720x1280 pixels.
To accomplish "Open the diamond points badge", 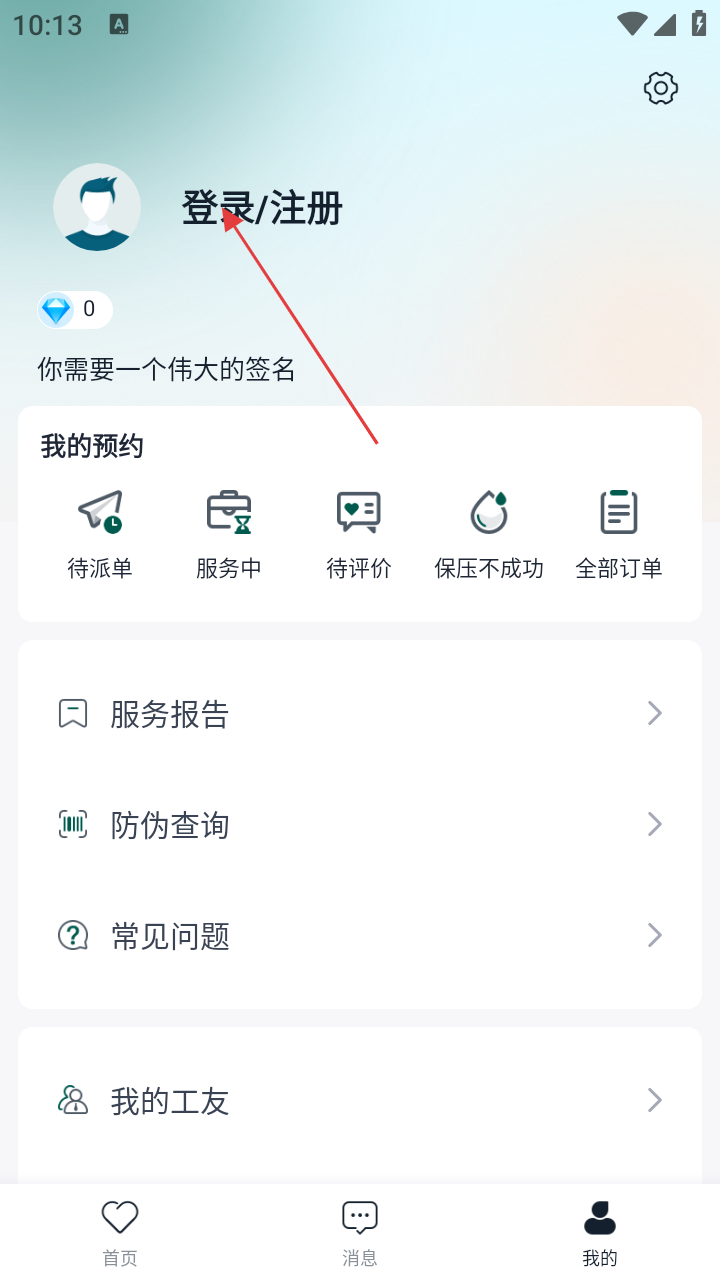I will click(x=75, y=310).
